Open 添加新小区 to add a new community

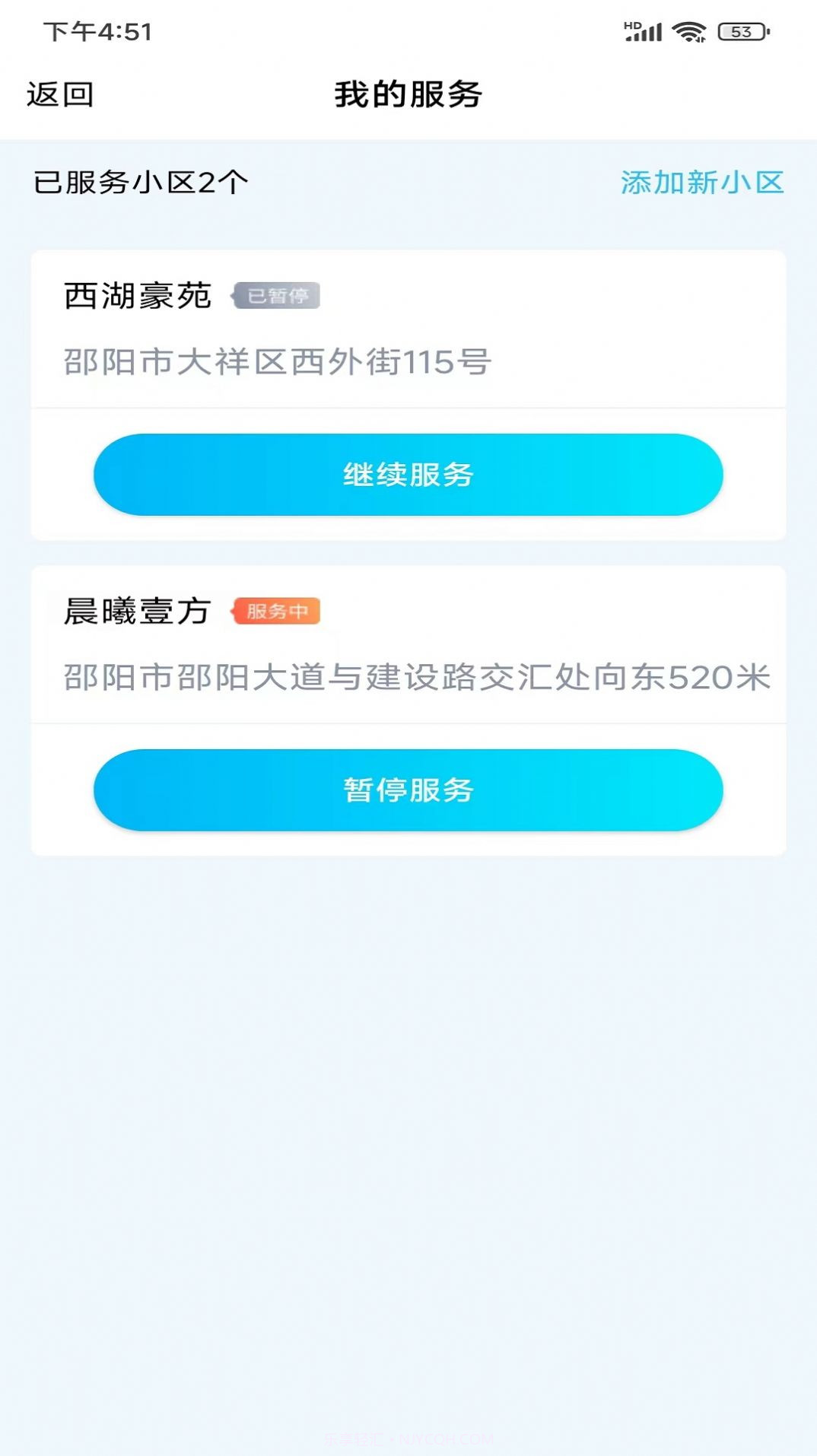(702, 183)
